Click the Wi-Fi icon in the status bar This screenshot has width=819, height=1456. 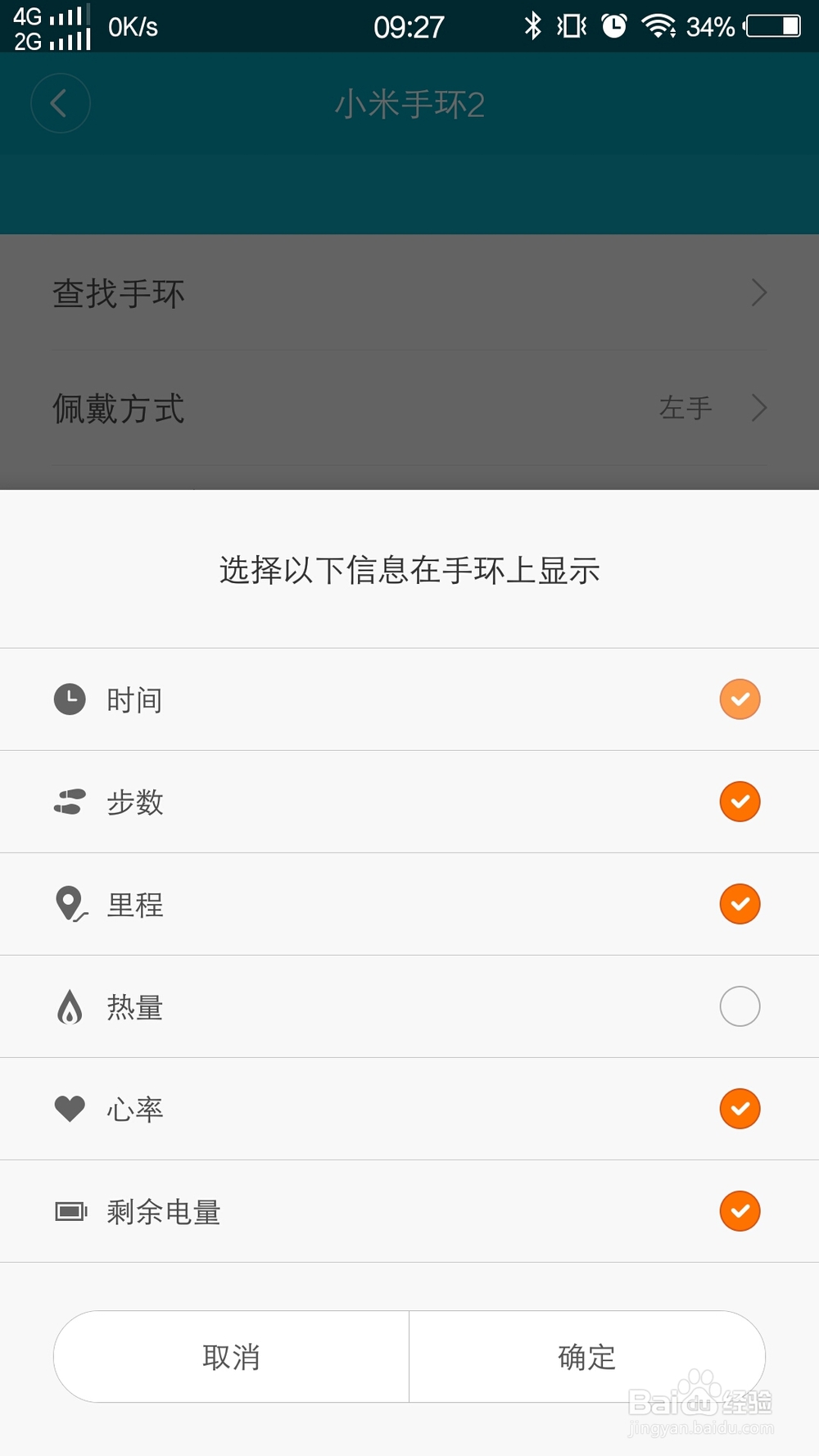[663, 25]
